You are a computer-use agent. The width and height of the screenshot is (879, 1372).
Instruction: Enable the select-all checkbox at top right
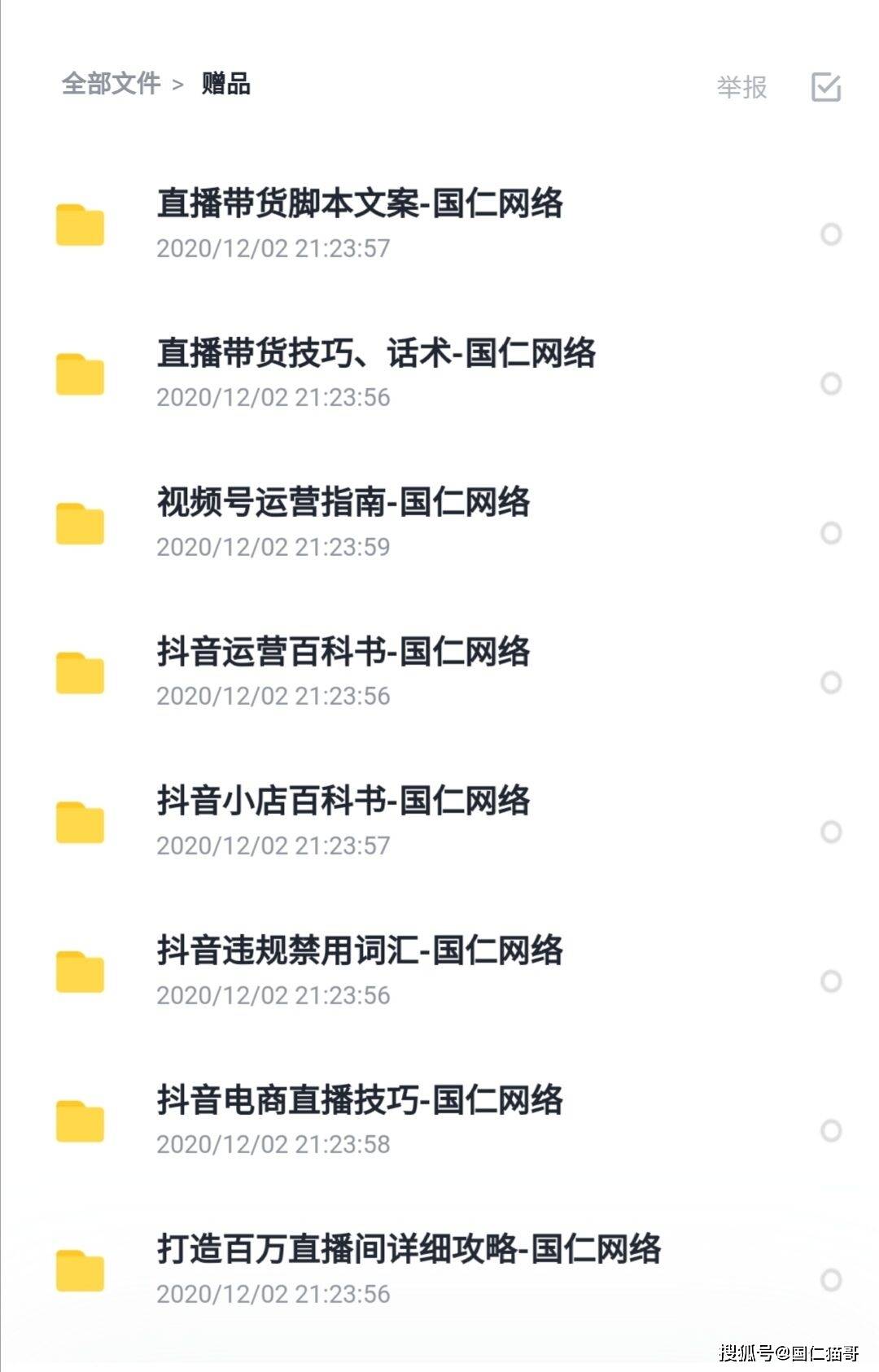[825, 84]
